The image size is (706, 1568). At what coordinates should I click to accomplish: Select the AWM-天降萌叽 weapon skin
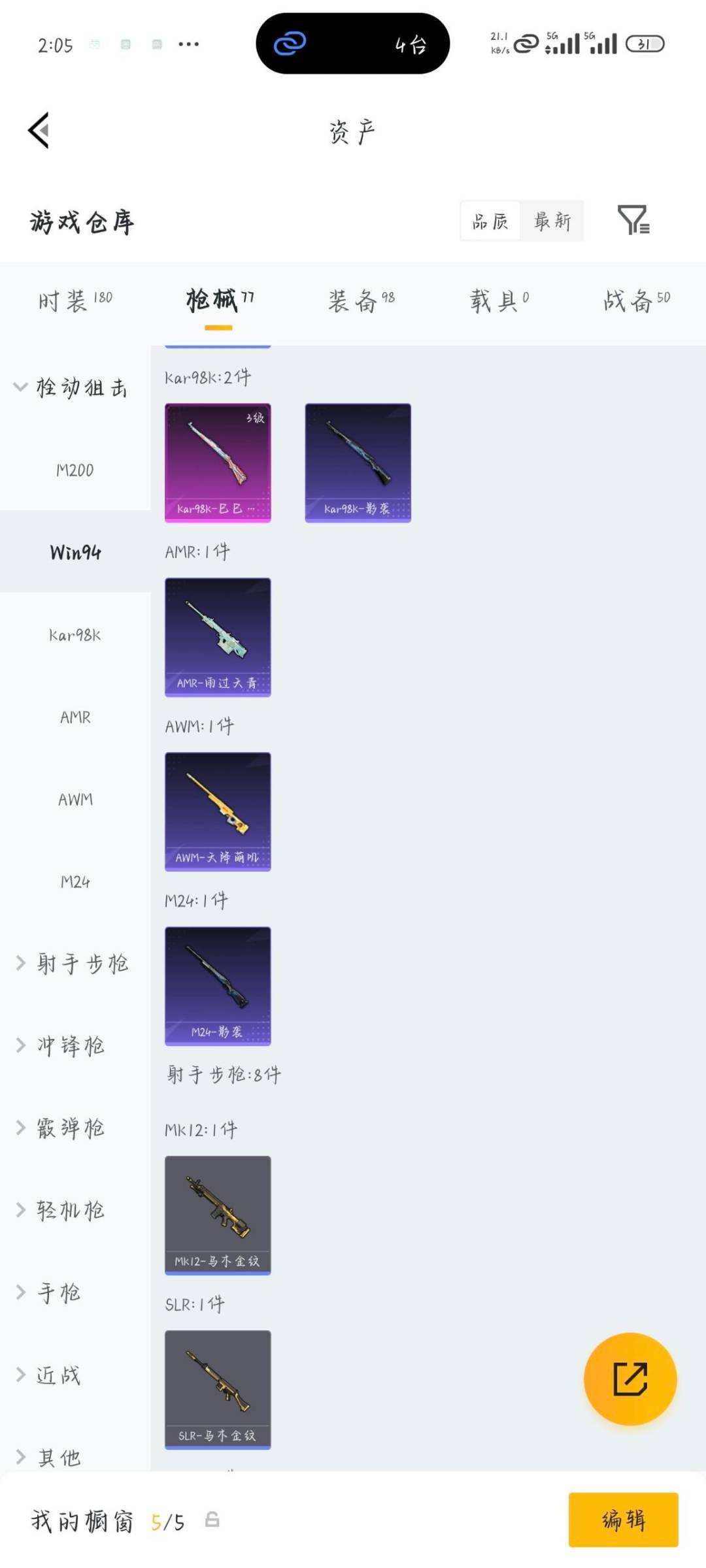pos(217,810)
